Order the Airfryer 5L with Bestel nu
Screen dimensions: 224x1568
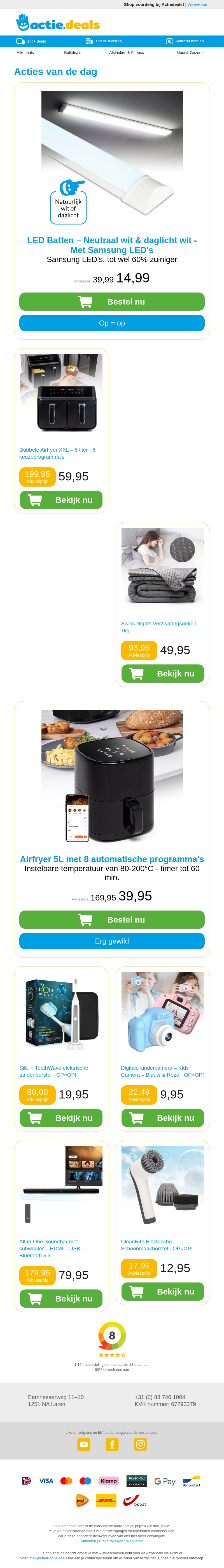click(111, 919)
